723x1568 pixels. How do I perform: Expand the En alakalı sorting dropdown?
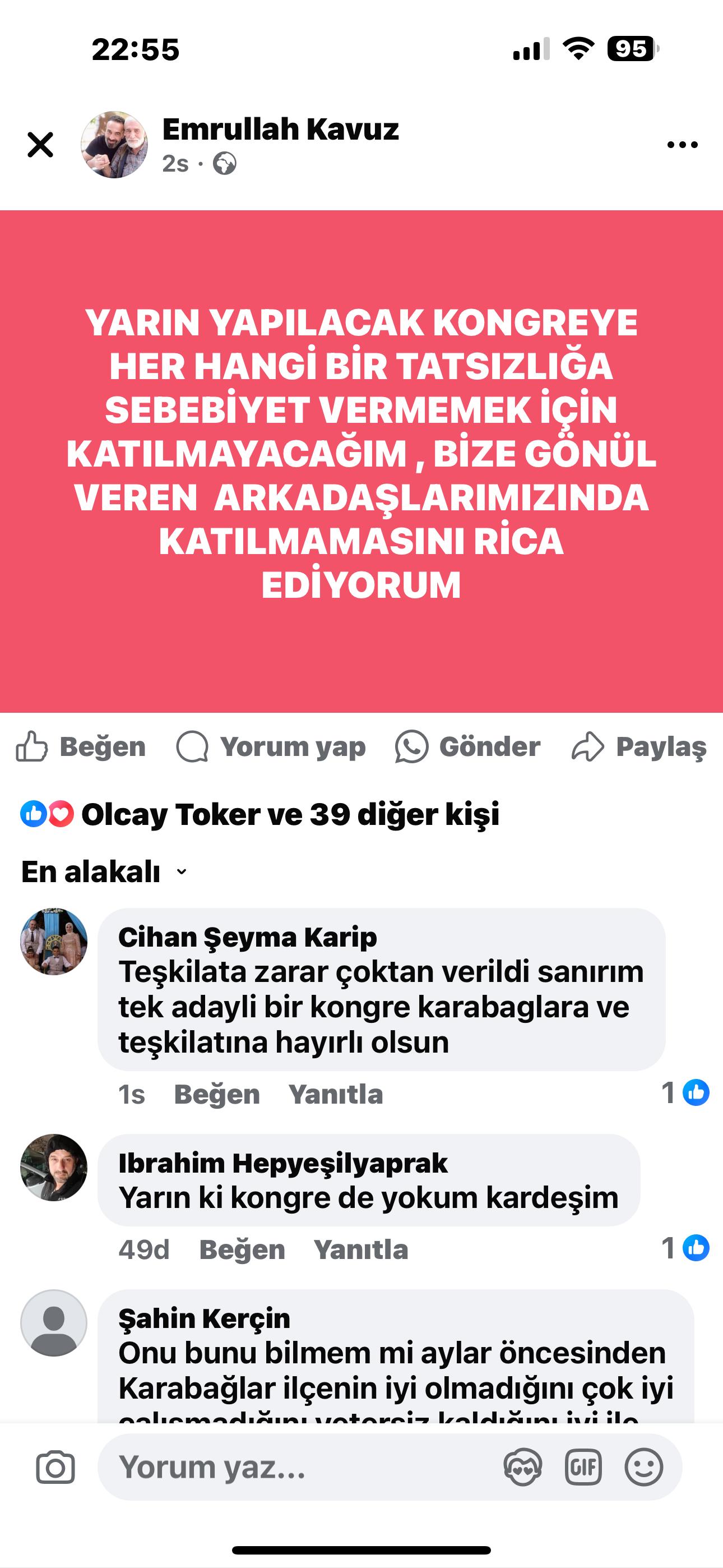pos(105,871)
